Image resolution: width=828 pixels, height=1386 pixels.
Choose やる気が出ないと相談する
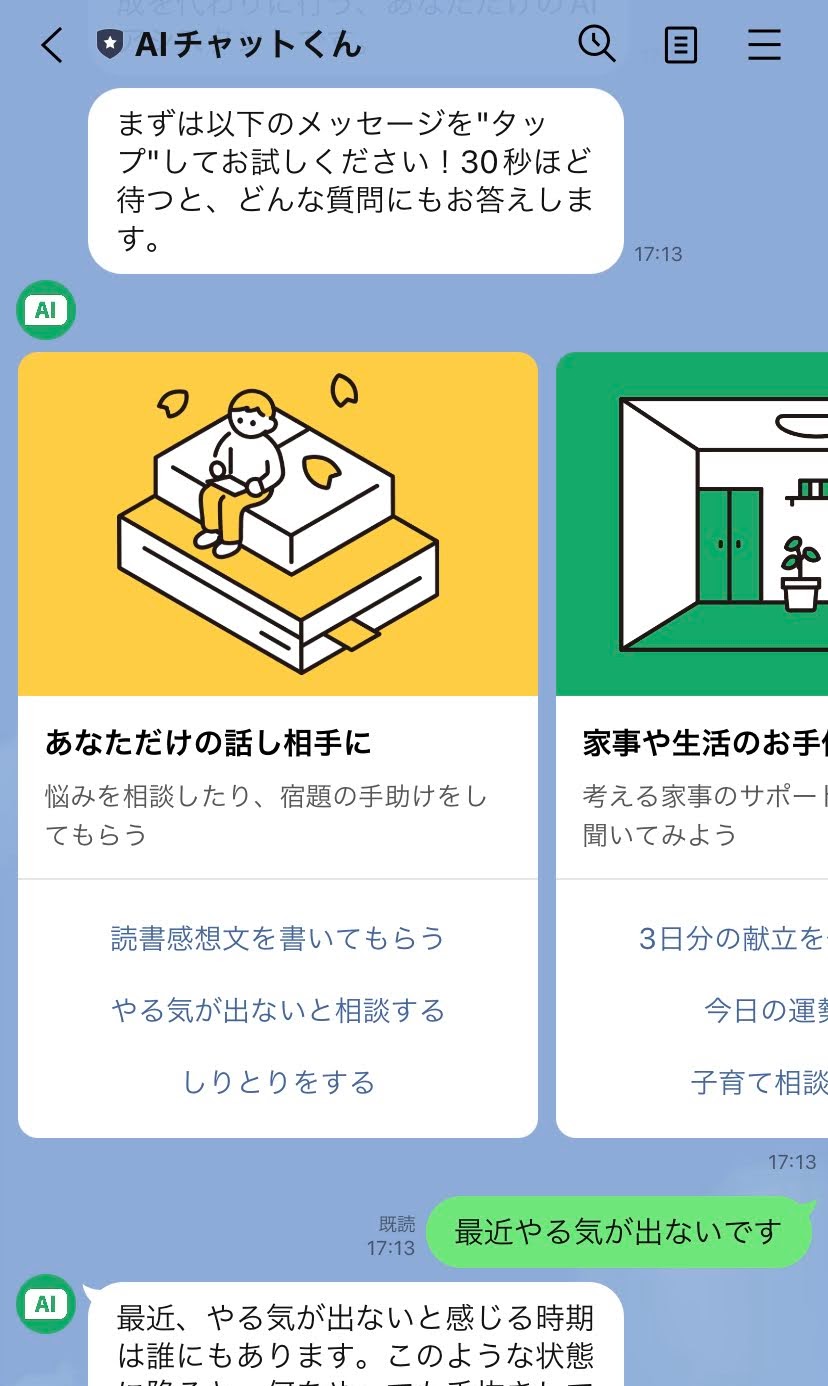pos(277,1010)
